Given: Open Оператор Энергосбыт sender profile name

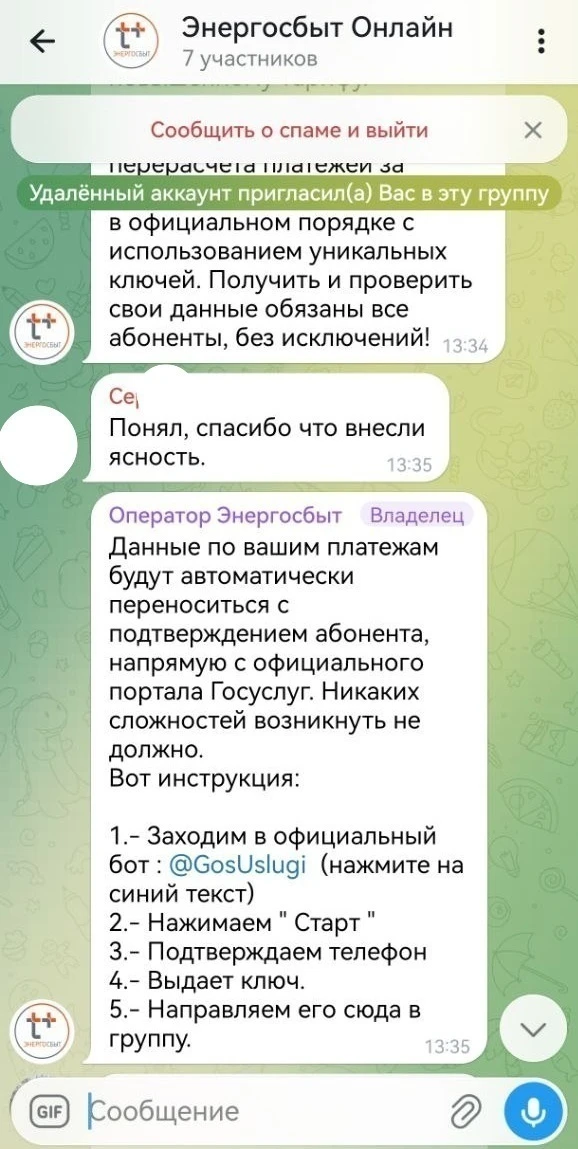Looking at the screenshot, I should [226, 515].
